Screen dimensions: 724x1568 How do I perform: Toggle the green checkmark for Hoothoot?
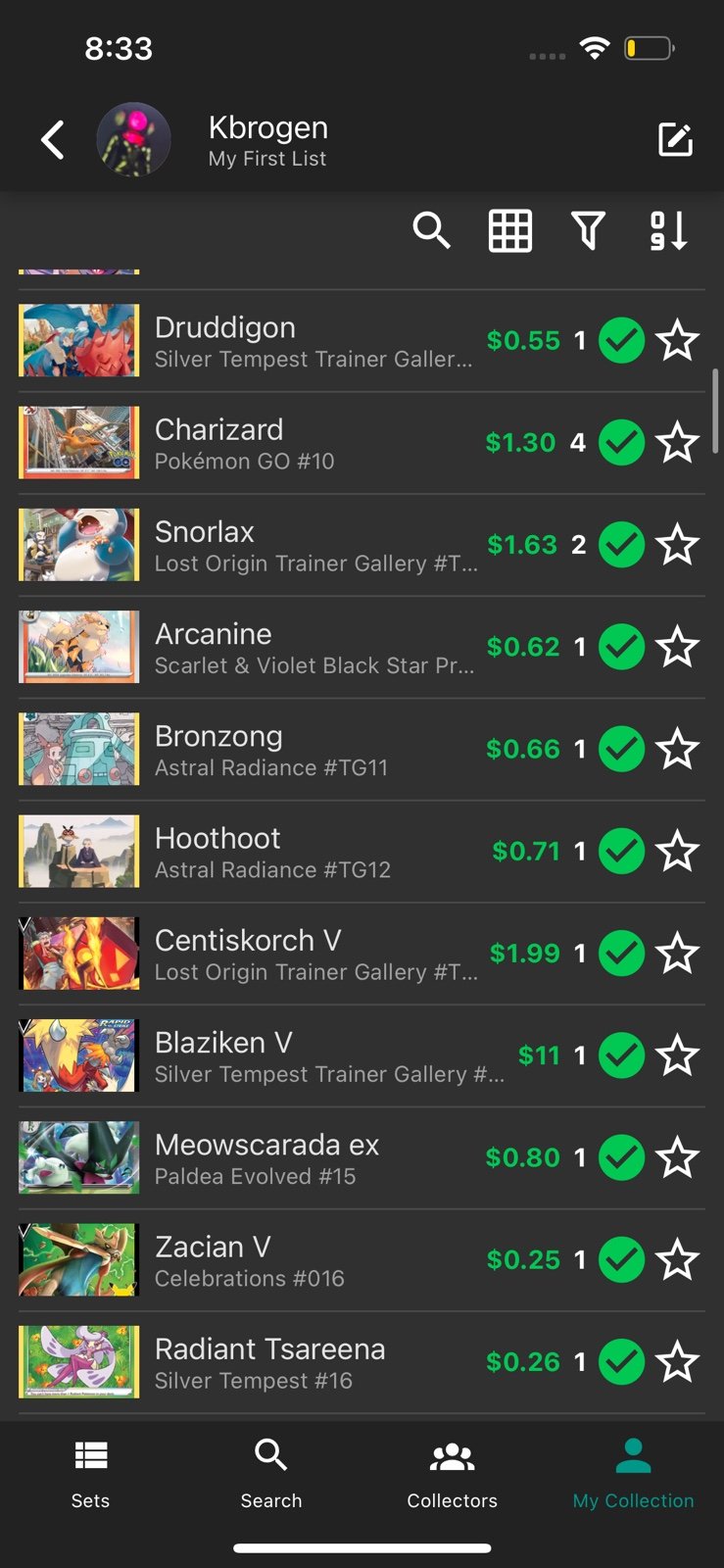621,851
